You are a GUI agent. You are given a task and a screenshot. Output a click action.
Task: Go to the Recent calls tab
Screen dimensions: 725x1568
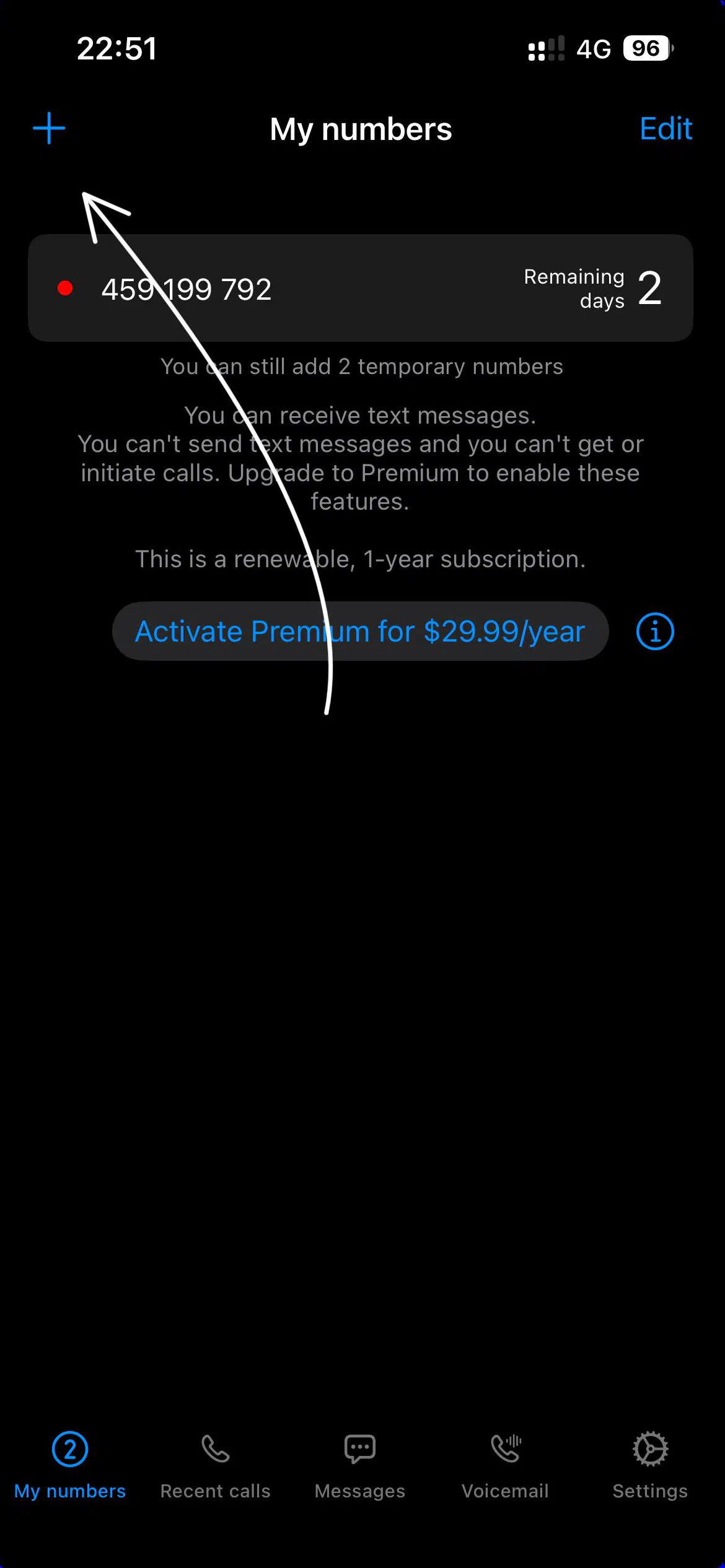[x=215, y=1464]
